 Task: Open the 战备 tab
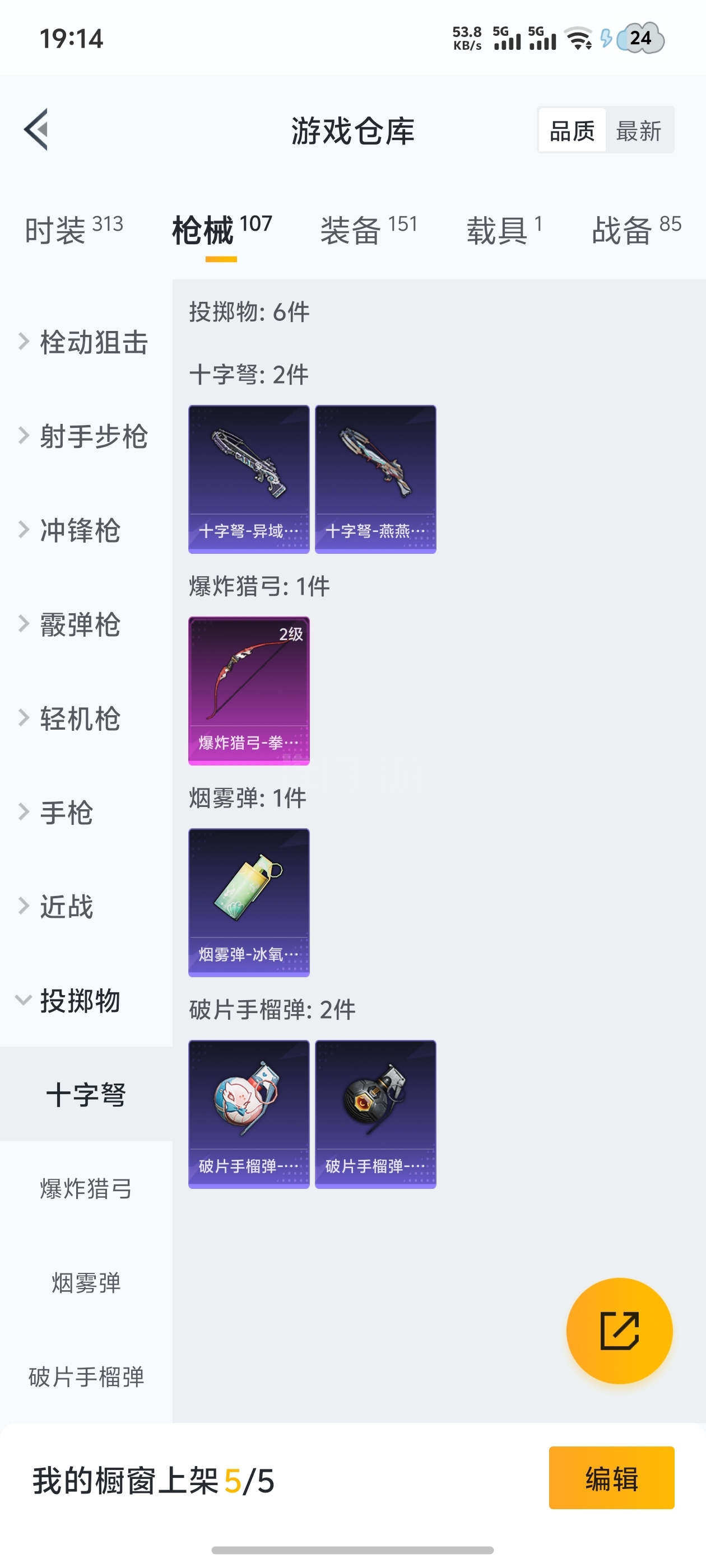click(x=635, y=230)
